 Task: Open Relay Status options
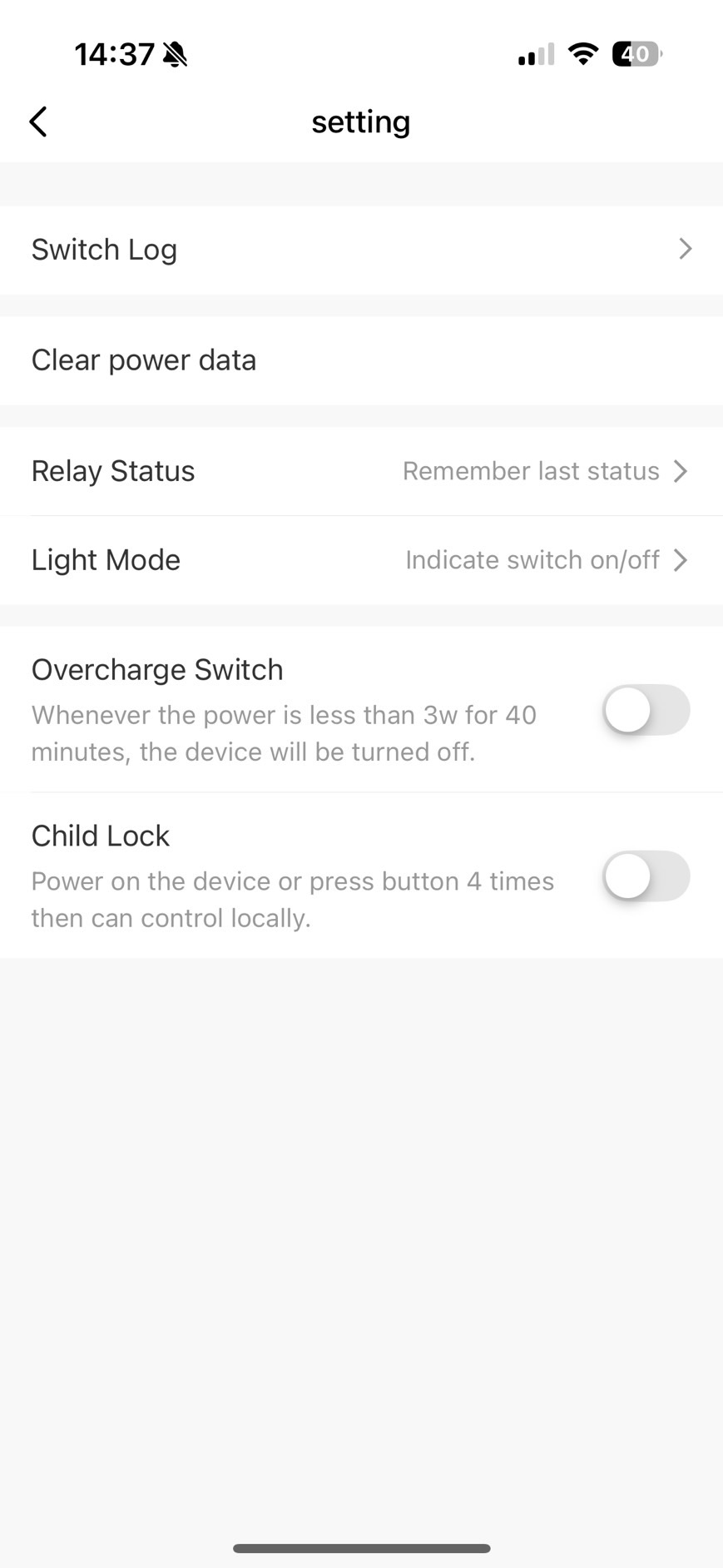[x=361, y=471]
